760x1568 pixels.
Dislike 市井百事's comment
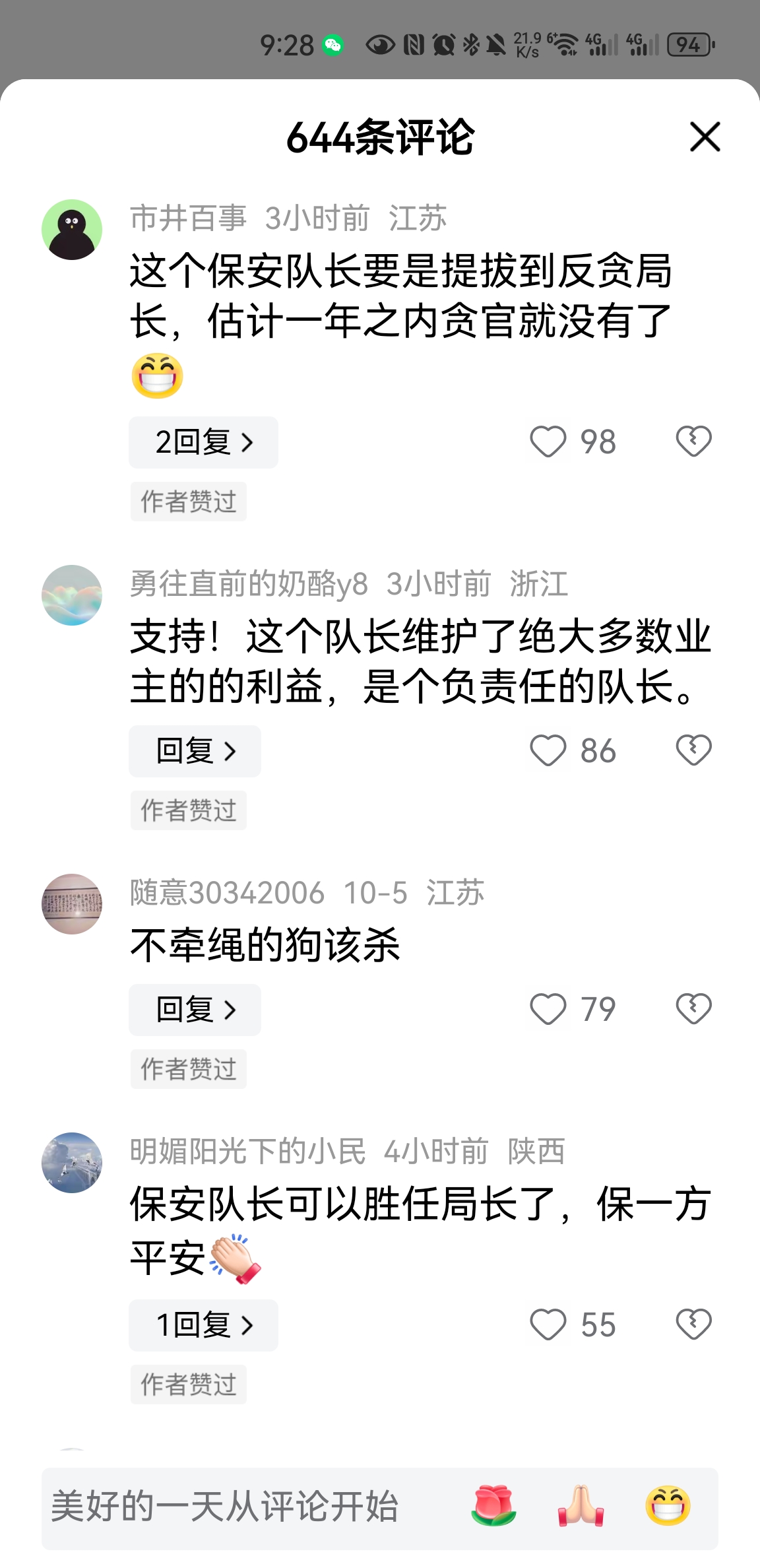click(693, 441)
